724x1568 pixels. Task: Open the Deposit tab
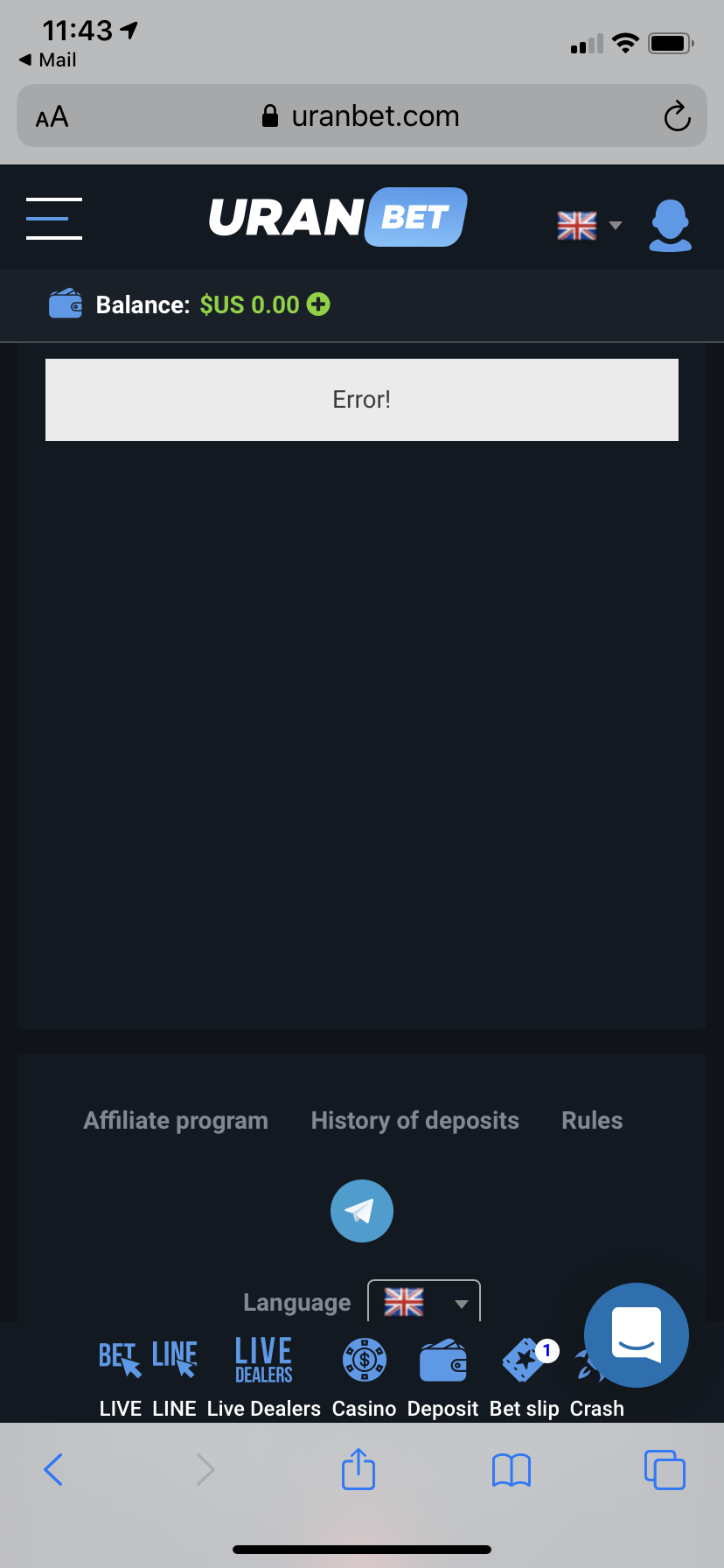(442, 1374)
